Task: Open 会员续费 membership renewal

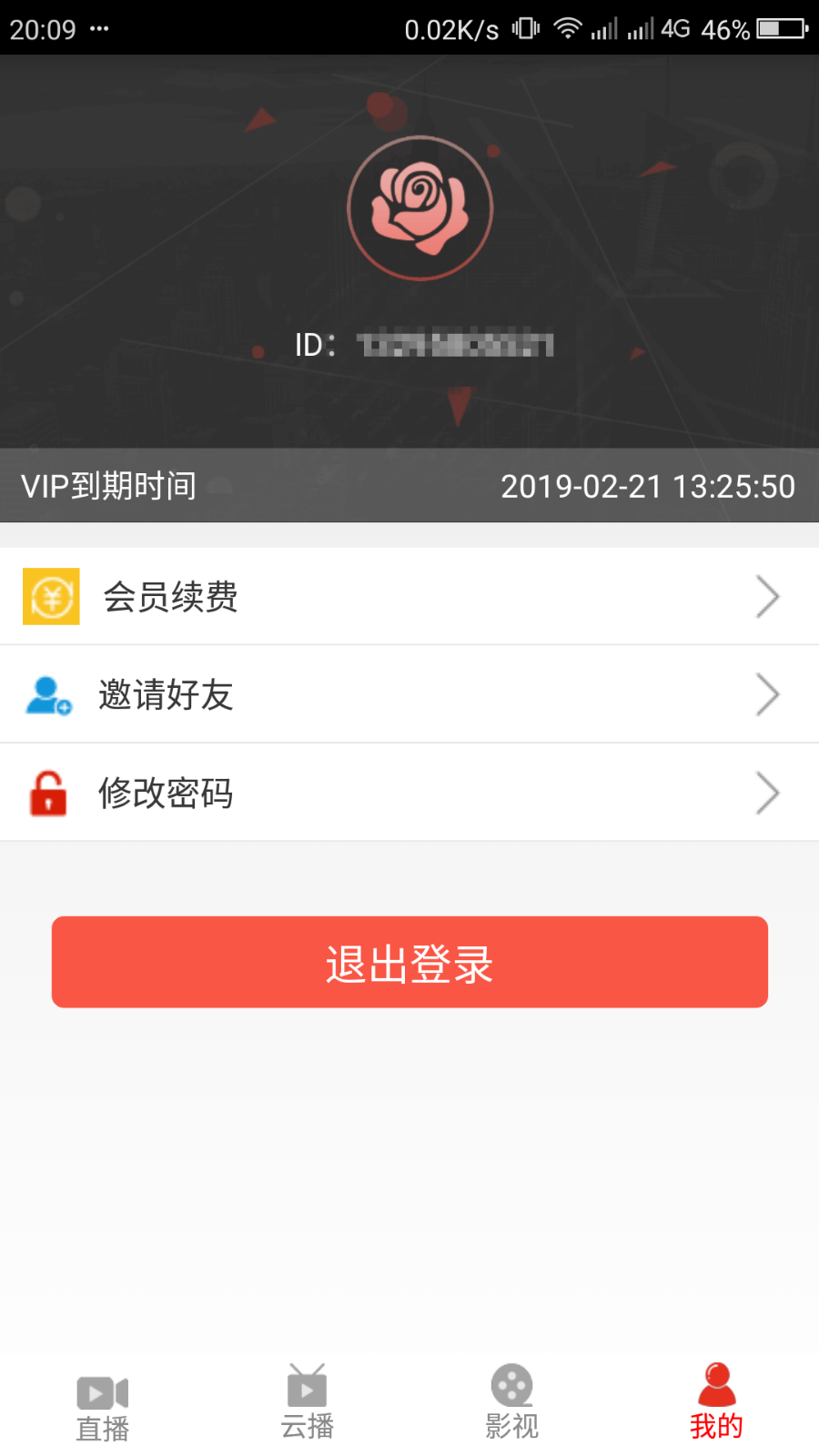Action: [x=409, y=597]
